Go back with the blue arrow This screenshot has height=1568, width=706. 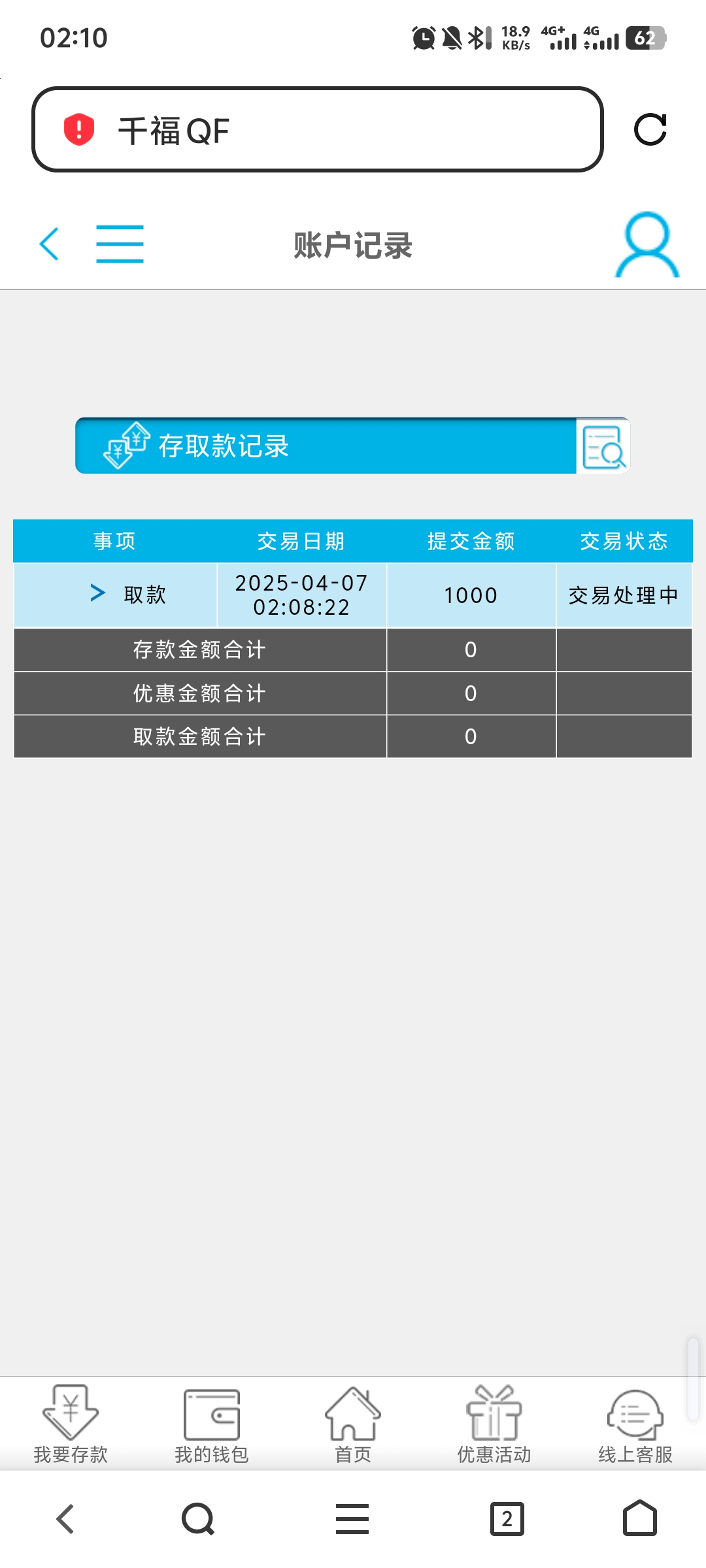click(50, 244)
